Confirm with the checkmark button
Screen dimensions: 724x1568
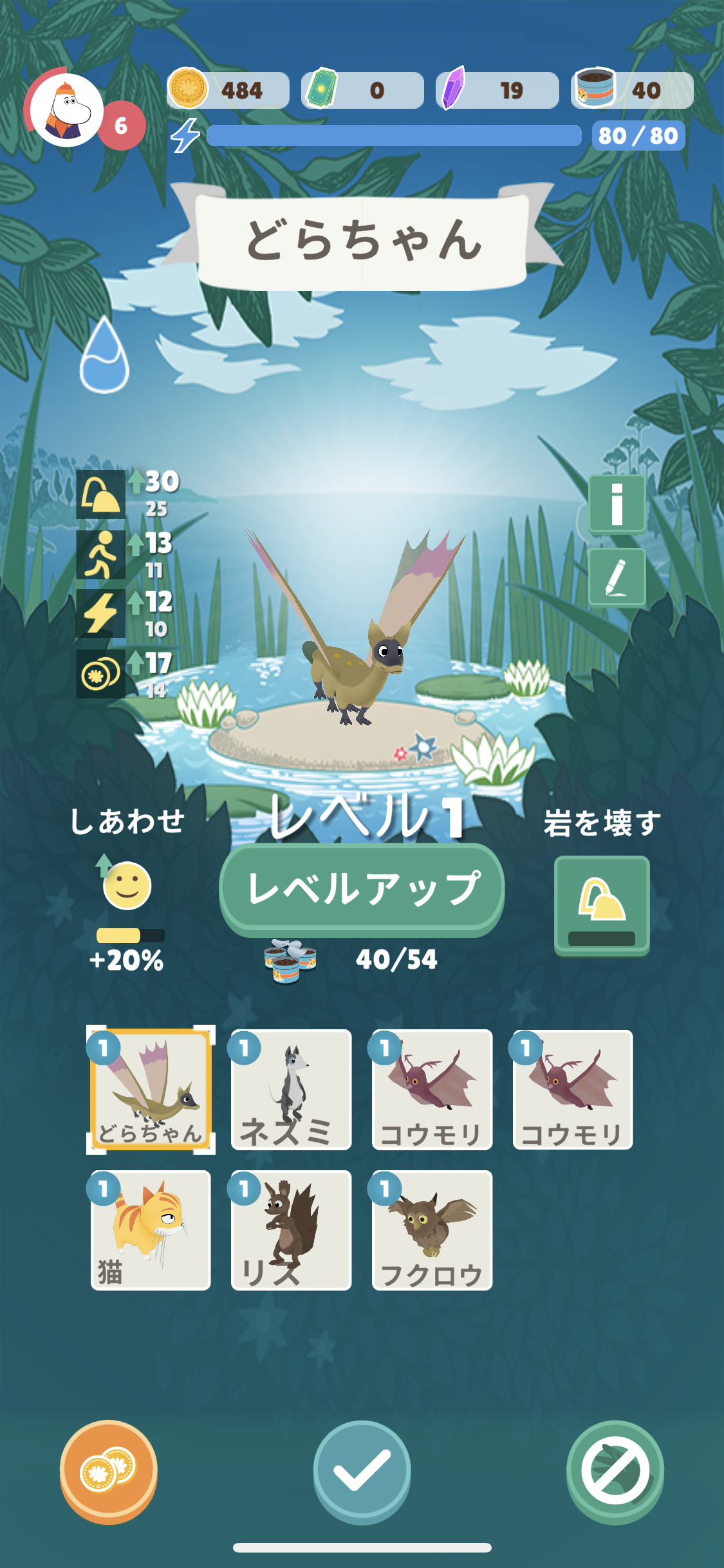tap(362, 1472)
